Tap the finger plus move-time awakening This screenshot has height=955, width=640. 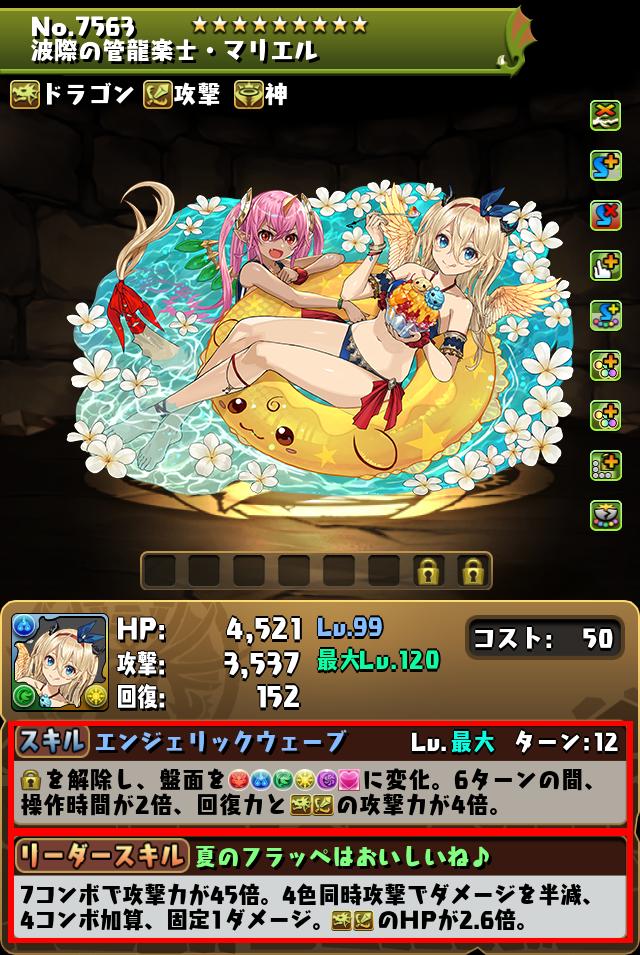click(x=605, y=264)
